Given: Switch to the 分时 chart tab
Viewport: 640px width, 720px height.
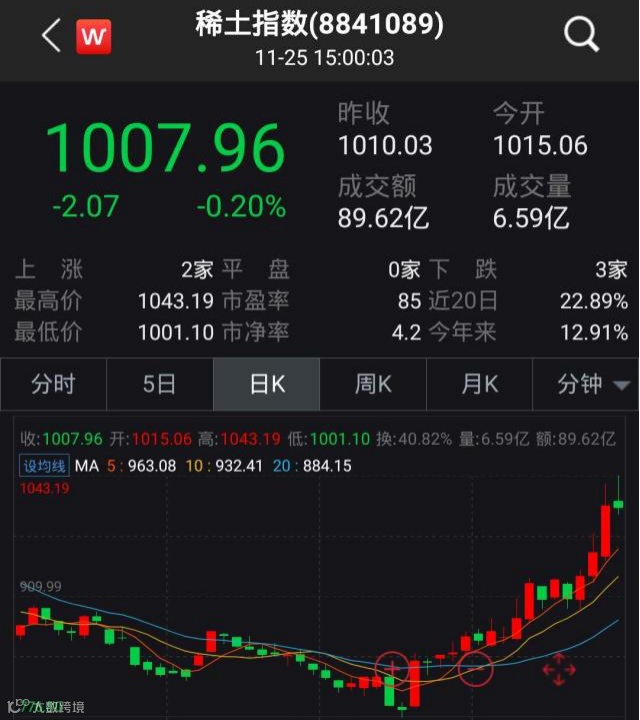Looking at the screenshot, I should [53, 385].
